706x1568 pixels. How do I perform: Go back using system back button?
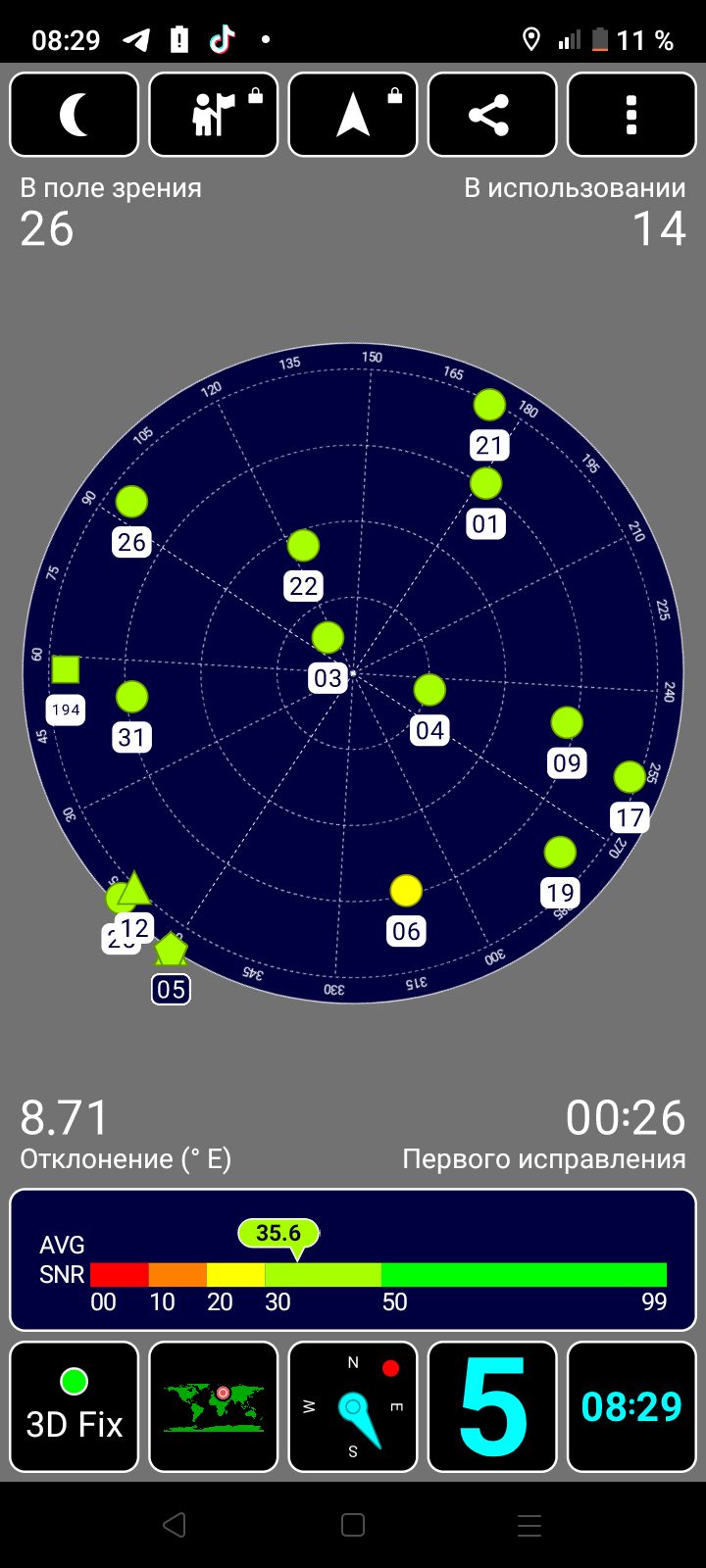click(x=175, y=1525)
